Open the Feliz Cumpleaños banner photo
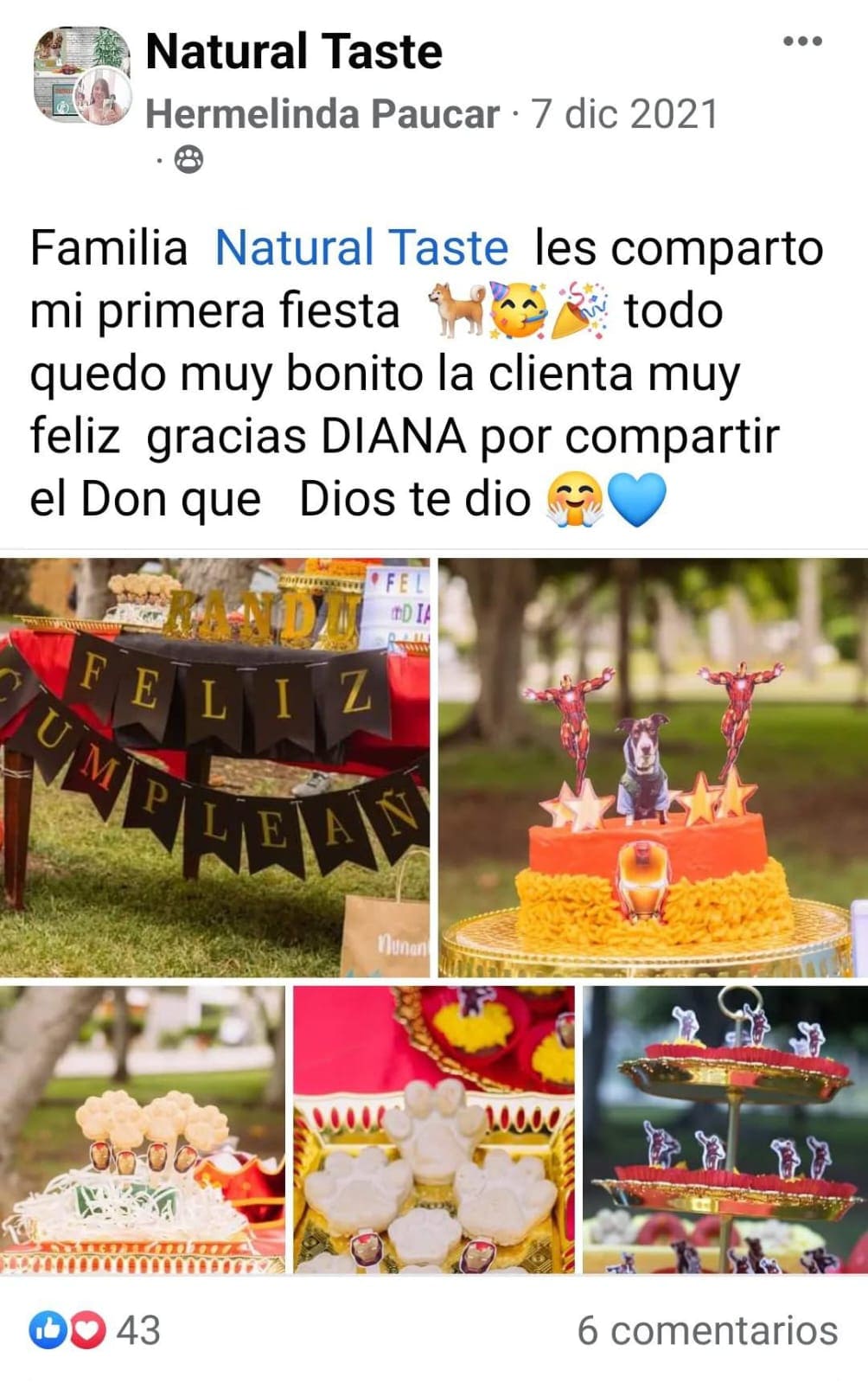The image size is (868, 1383). pos(214,767)
